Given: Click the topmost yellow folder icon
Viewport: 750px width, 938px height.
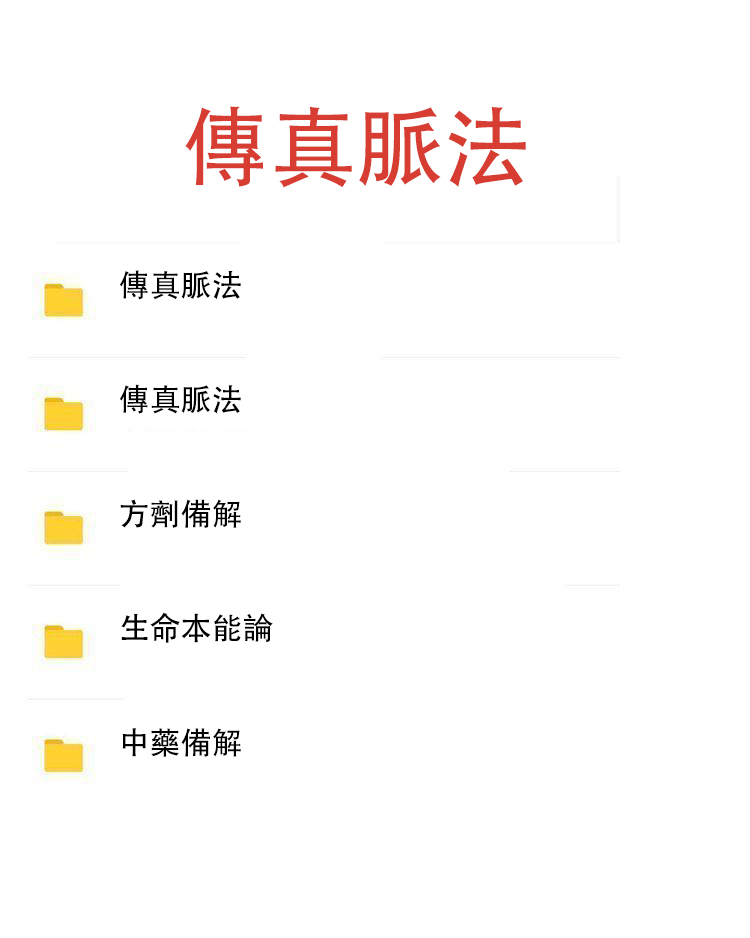Looking at the screenshot, I should [63, 297].
